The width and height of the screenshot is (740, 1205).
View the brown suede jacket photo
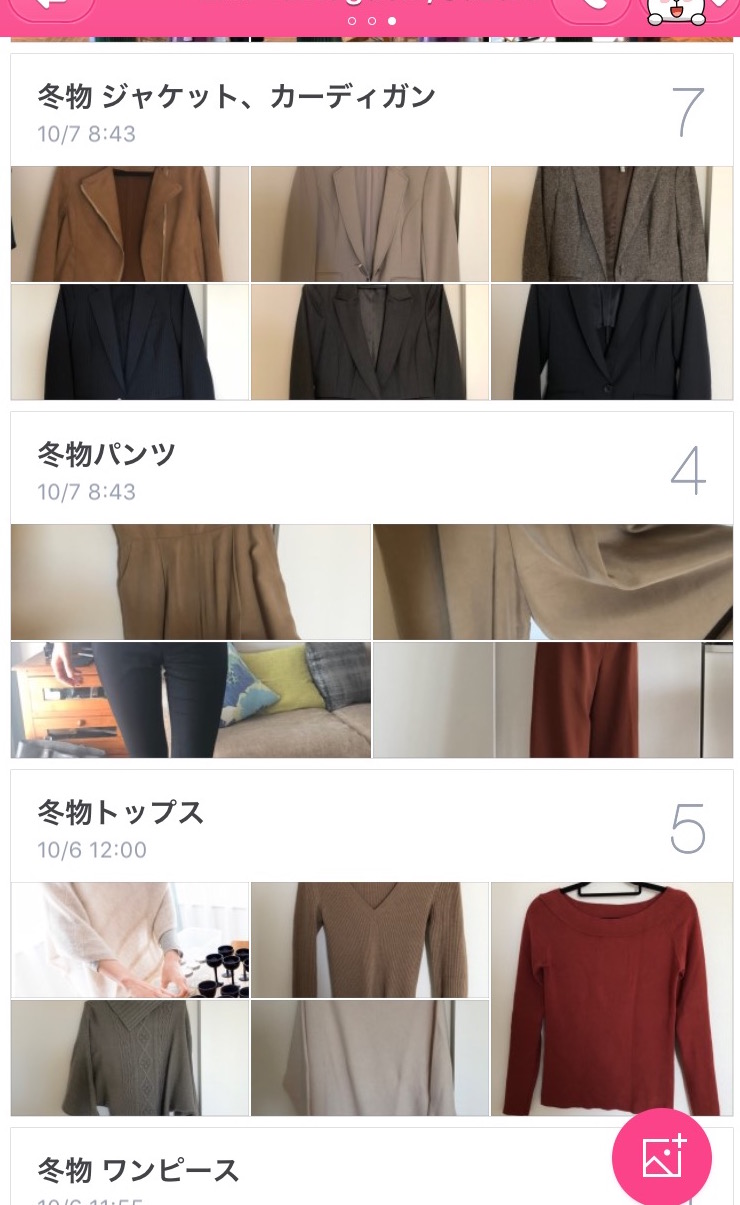pos(130,224)
